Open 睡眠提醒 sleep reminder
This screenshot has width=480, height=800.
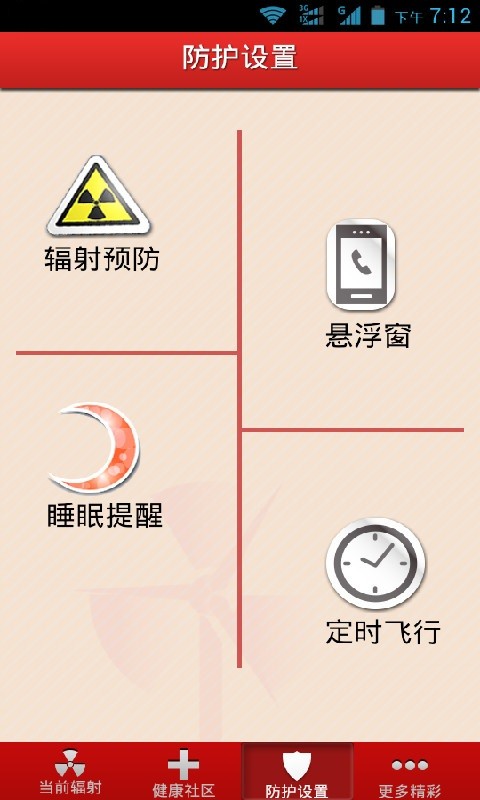[x=104, y=466]
